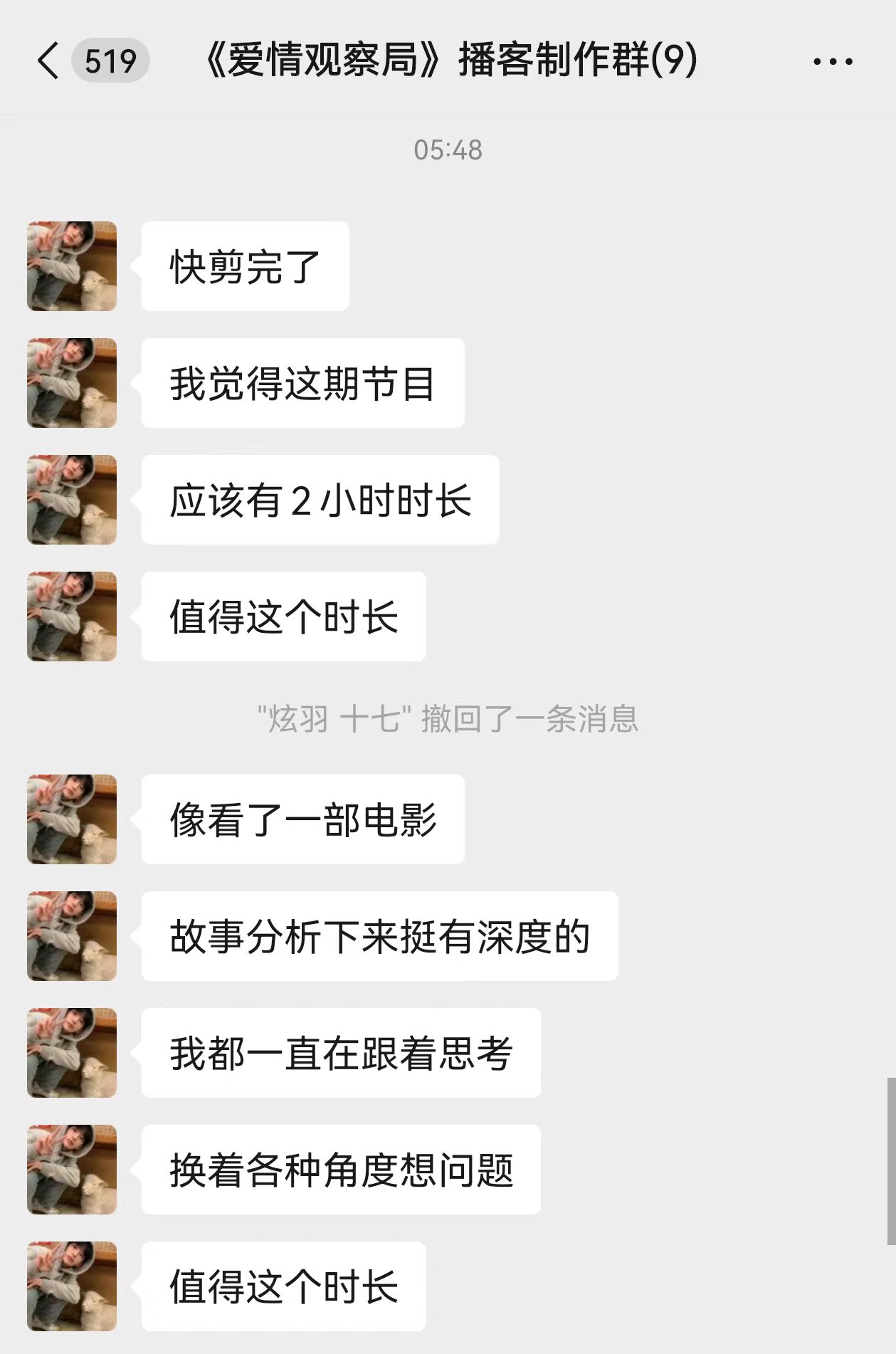Viewport: 896px width, 1354px height.
Task: Tap the avatar next to "故事分析下来挺有深度的"
Action: click(x=72, y=936)
